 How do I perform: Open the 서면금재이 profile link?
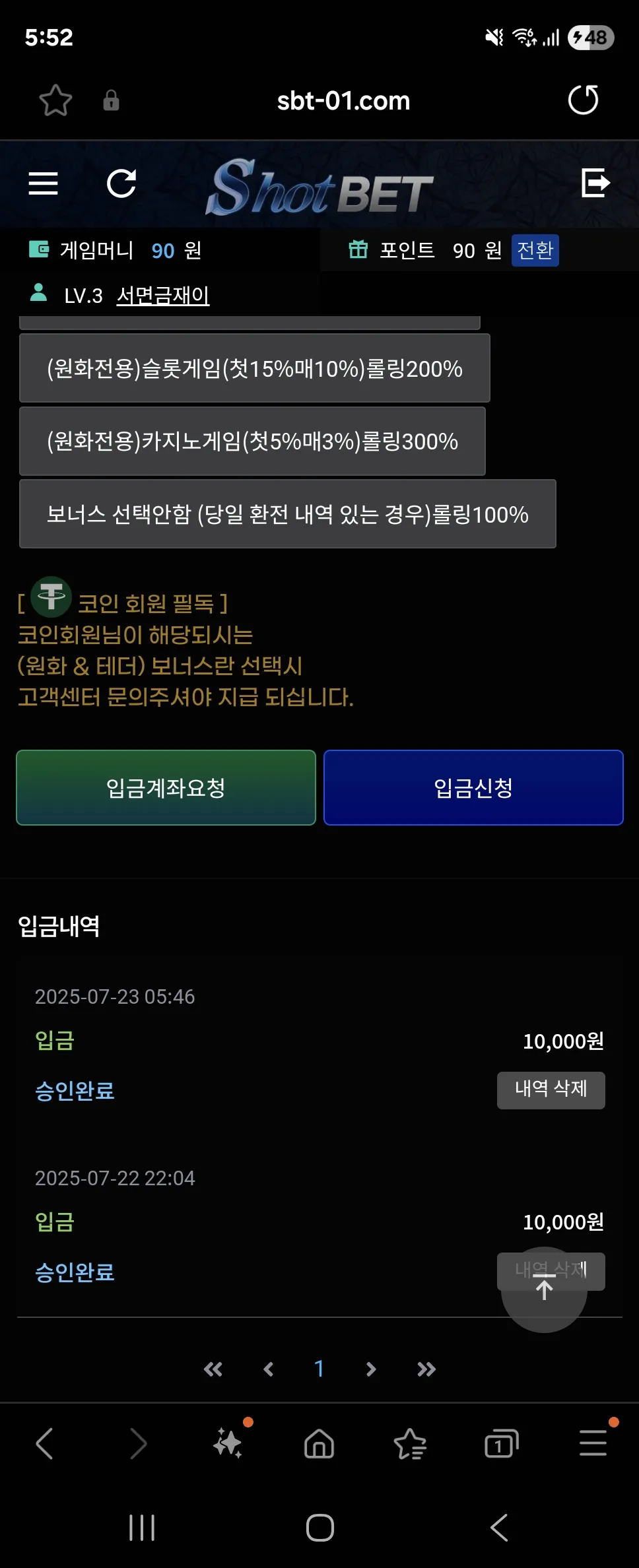(163, 295)
